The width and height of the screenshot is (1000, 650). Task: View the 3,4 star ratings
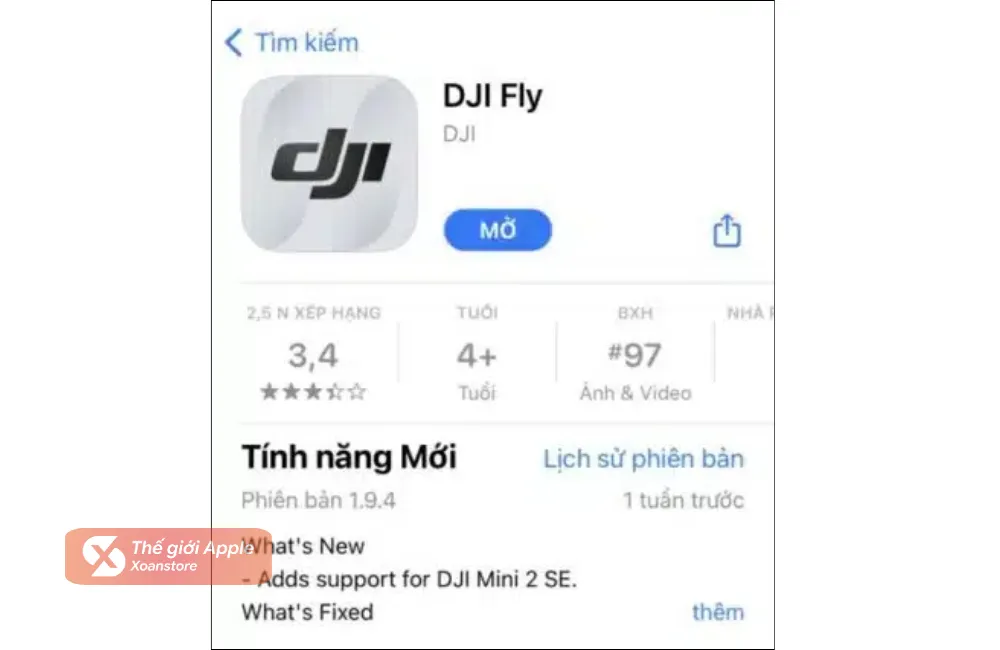point(313,356)
